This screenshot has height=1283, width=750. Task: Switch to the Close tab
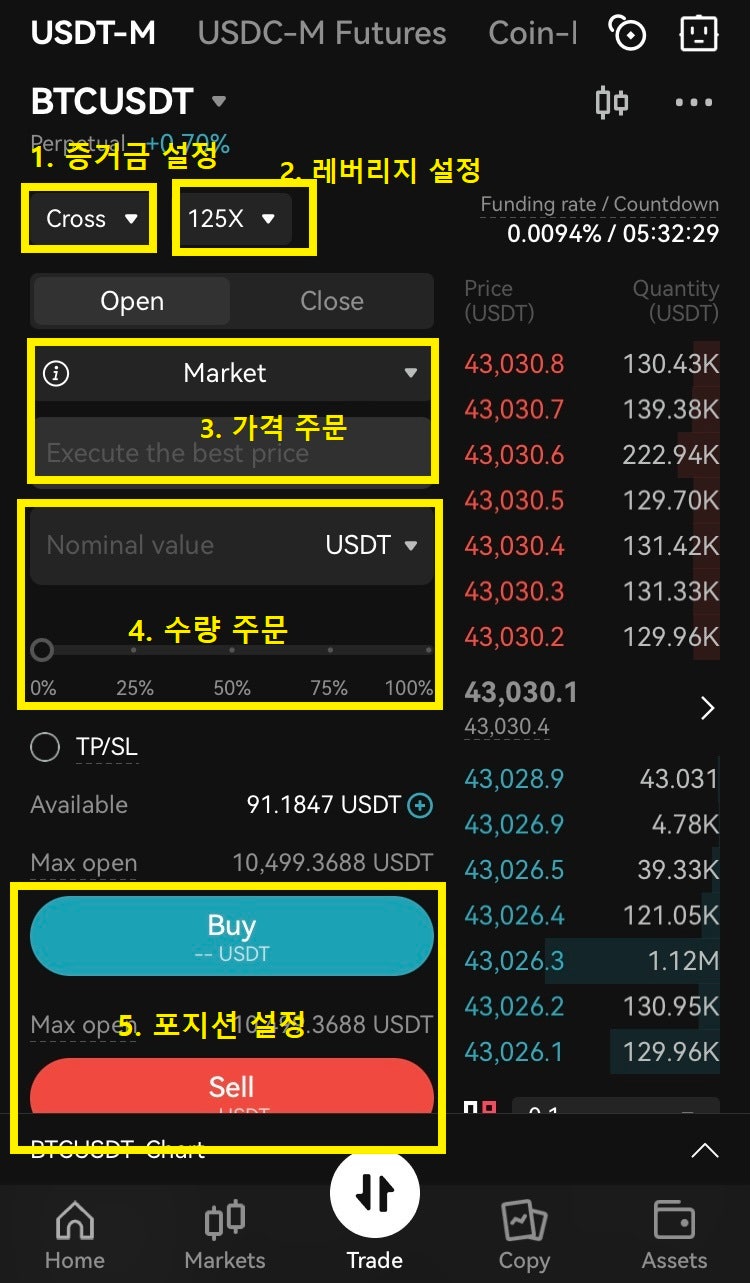(x=332, y=300)
